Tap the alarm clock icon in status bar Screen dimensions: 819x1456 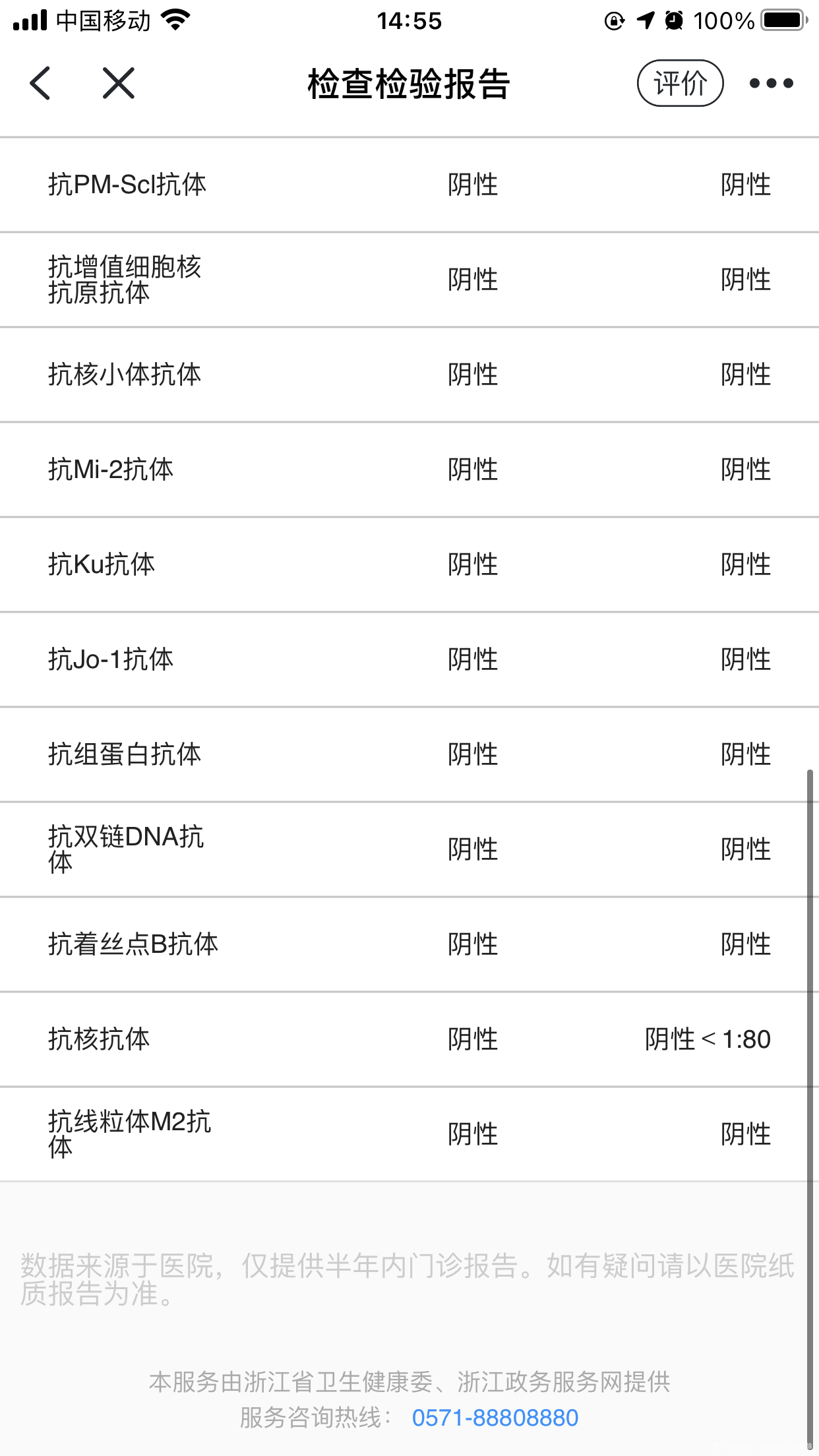click(674, 21)
